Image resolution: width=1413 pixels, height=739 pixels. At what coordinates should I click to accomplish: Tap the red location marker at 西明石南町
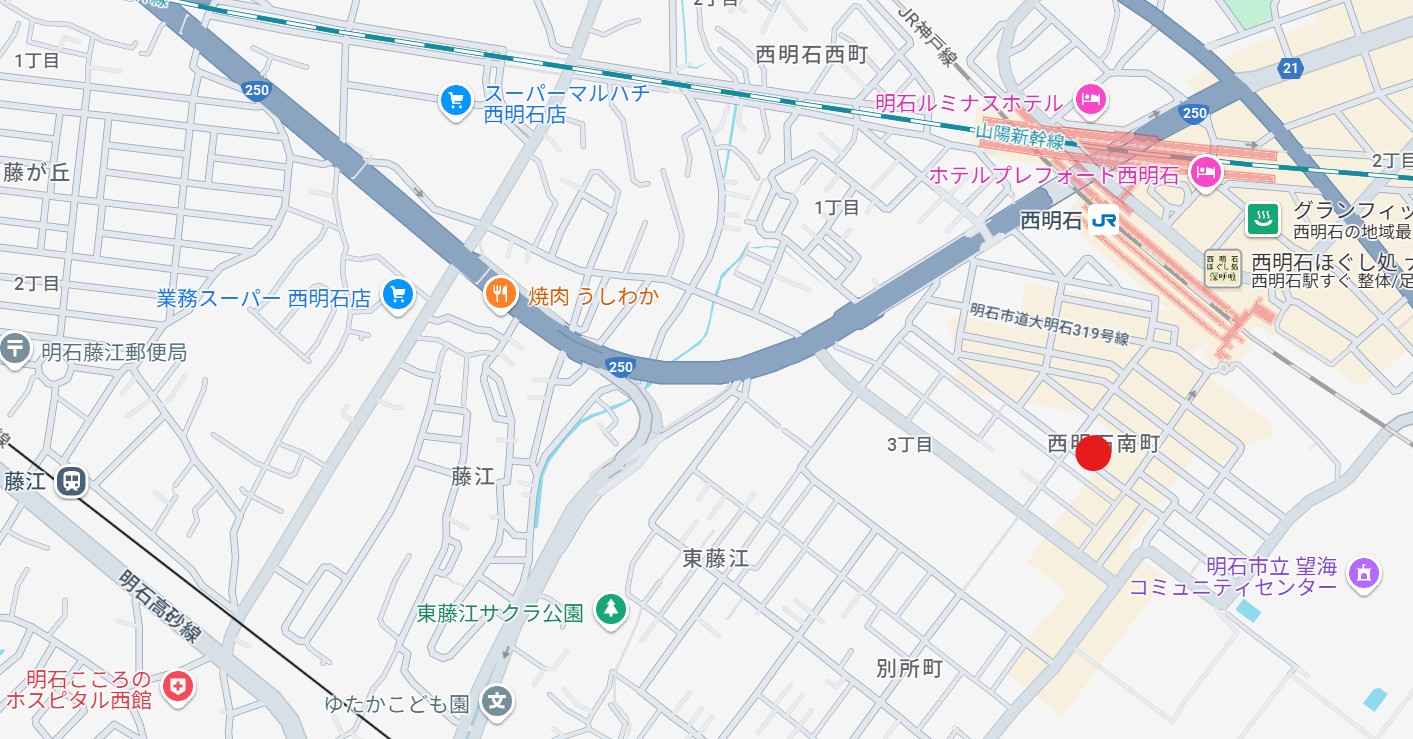[1093, 453]
